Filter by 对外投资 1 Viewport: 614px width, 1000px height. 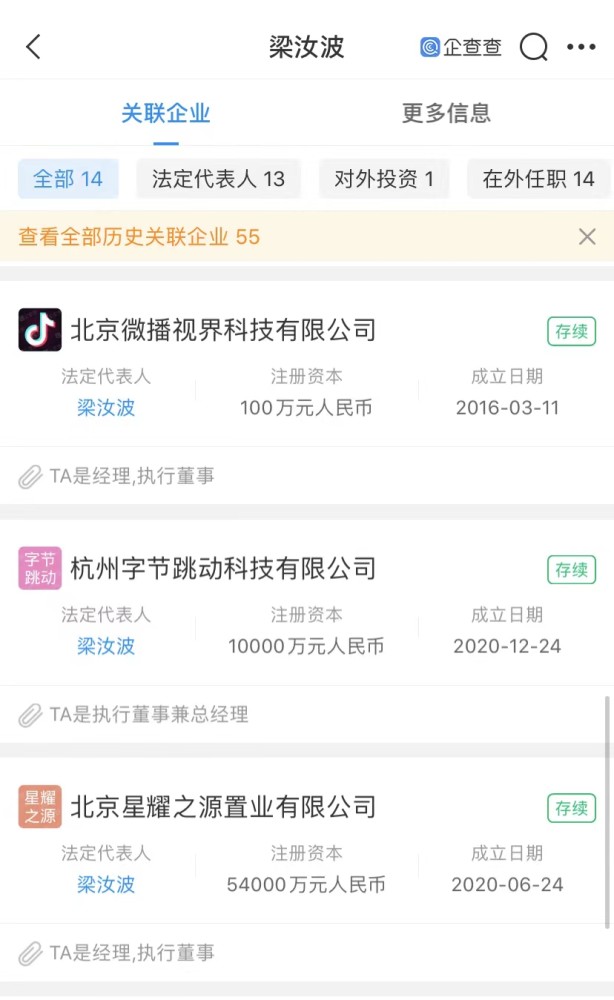click(x=384, y=179)
